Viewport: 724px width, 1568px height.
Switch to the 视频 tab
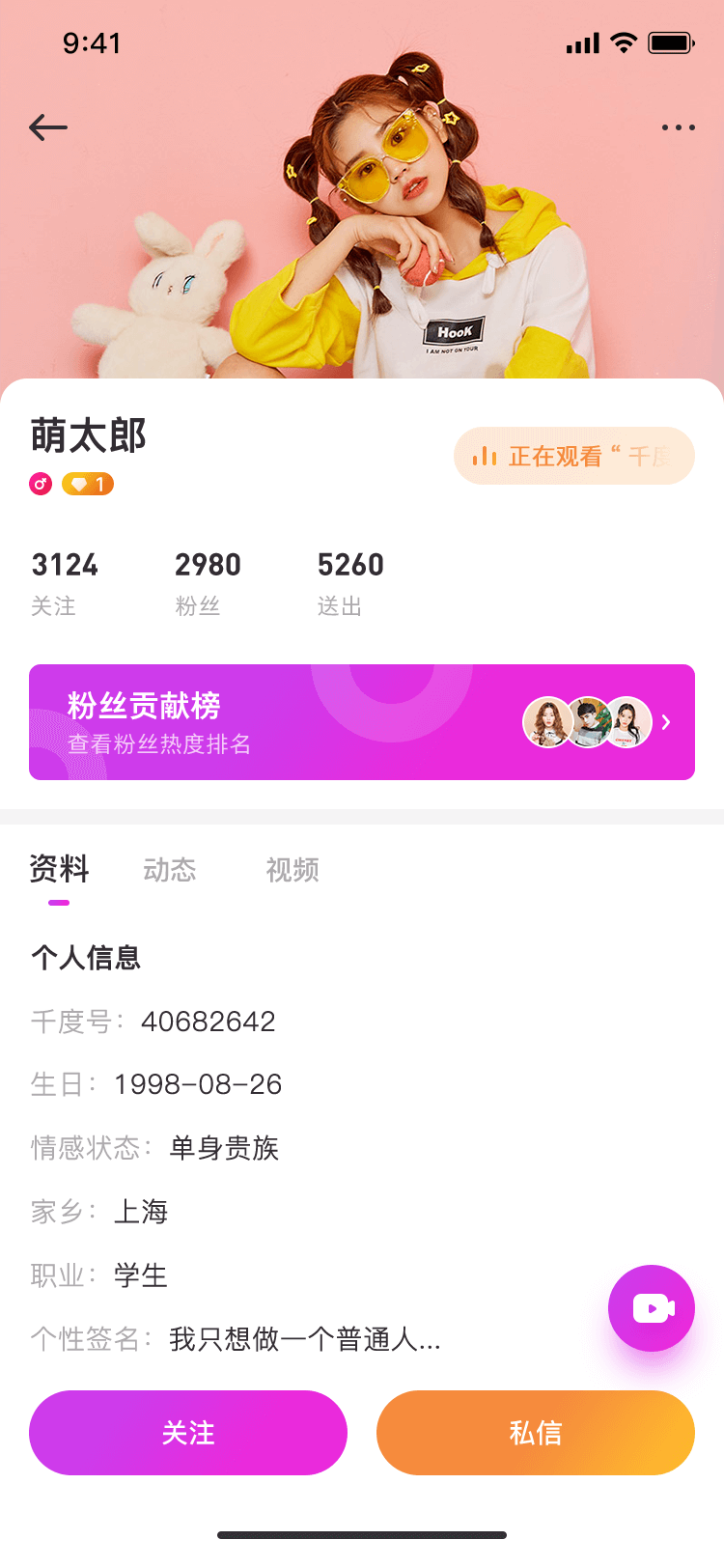click(x=292, y=870)
